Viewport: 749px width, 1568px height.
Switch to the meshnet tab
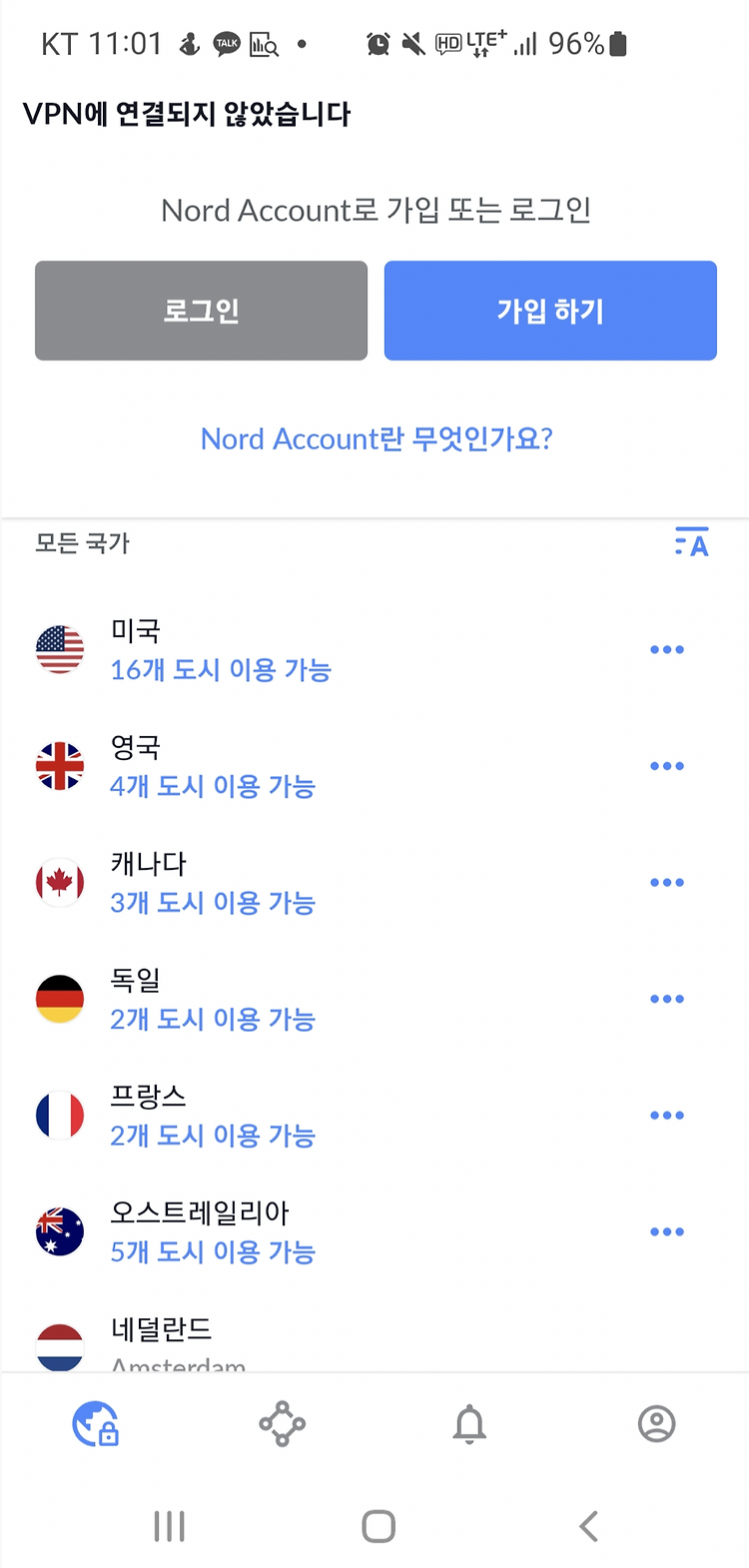point(283,1424)
